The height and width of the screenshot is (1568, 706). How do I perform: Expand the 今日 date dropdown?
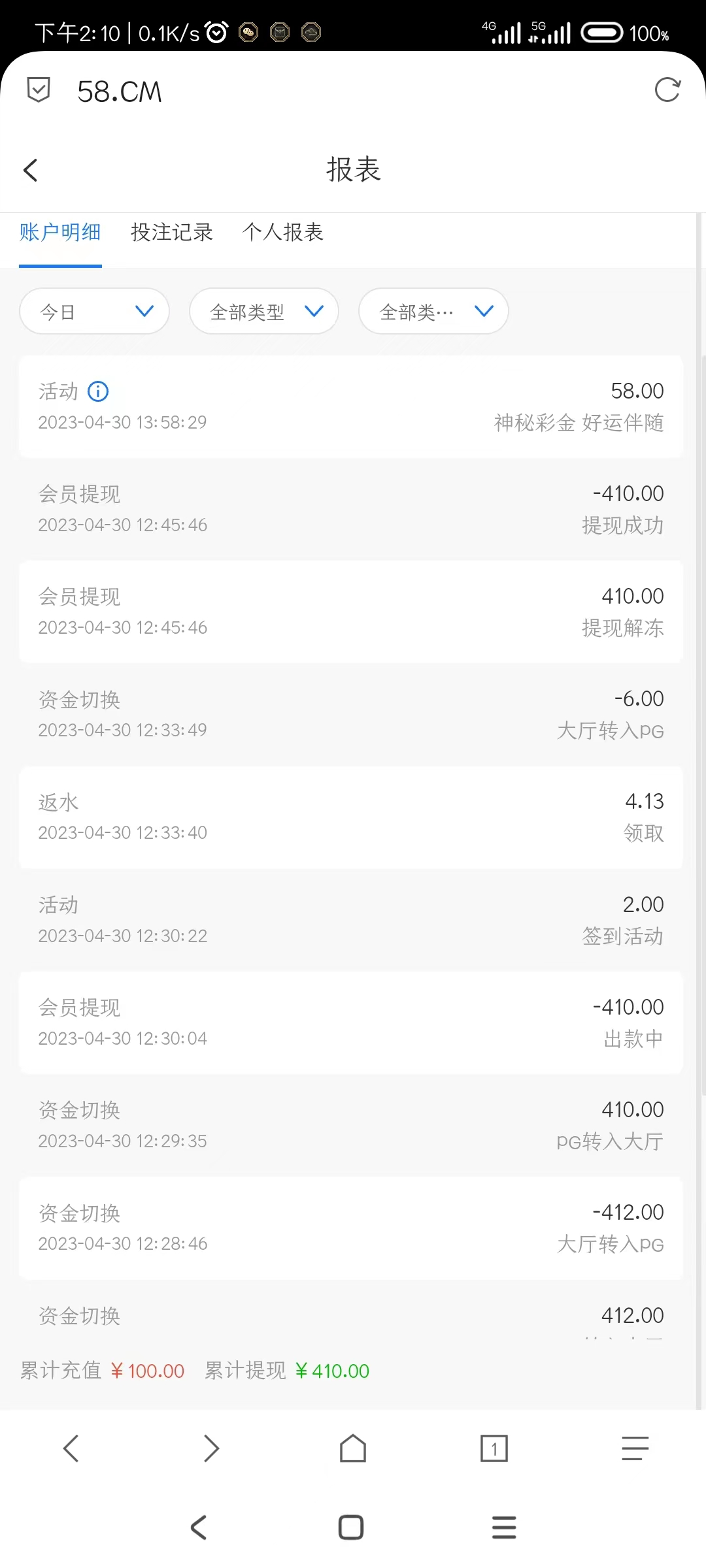click(95, 312)
